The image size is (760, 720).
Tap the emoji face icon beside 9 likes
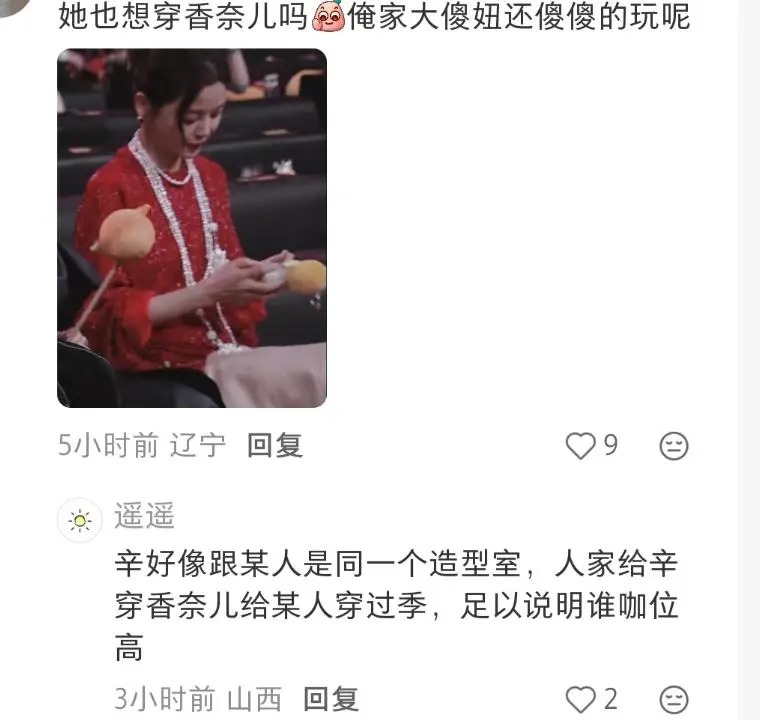tap(674, 446)
